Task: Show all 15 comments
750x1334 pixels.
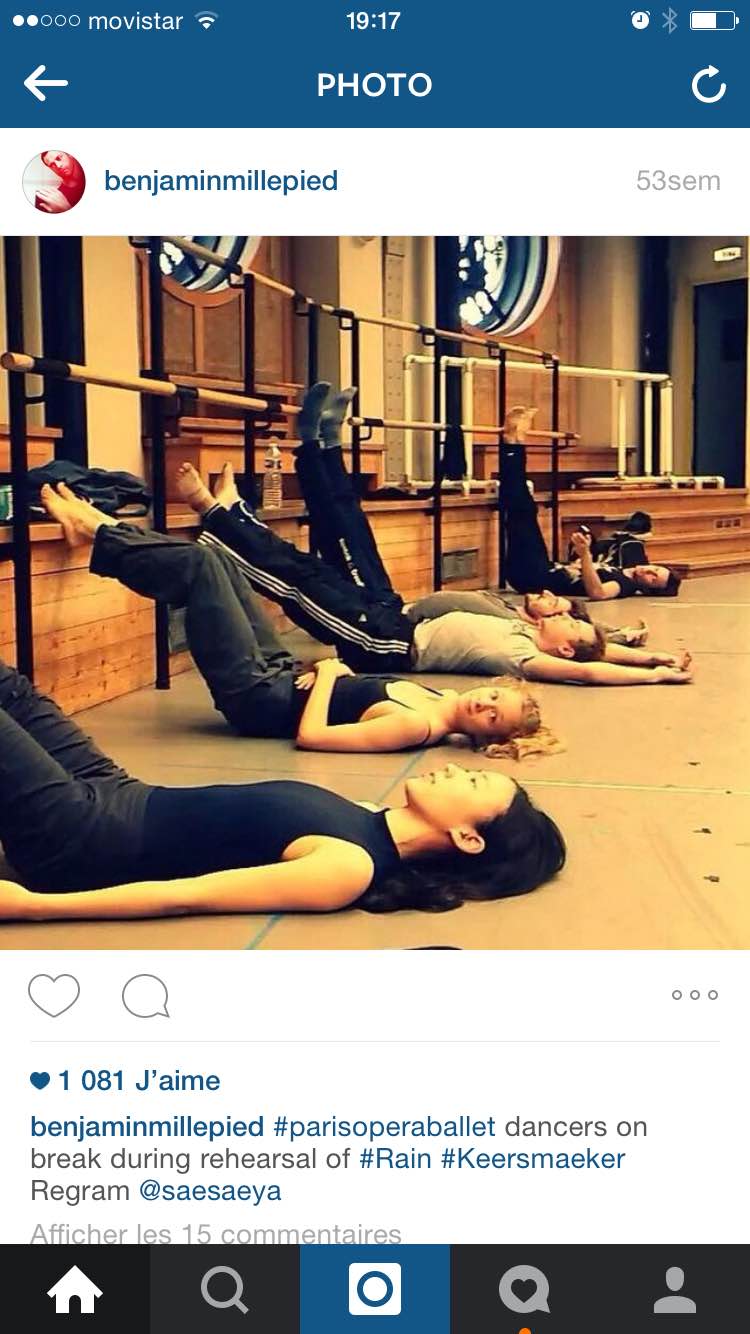Action: click(216, 1234)
